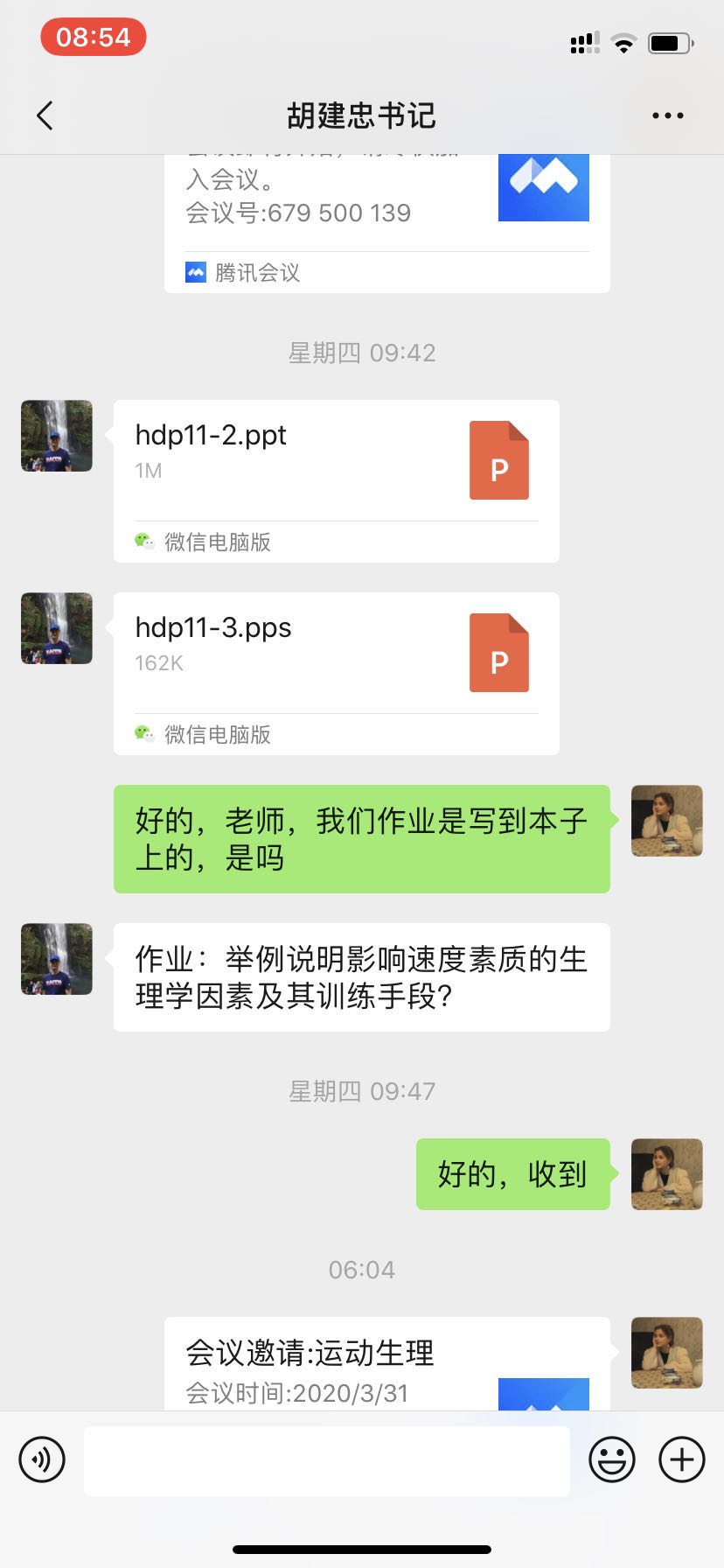Image resolution: width=724 pixels, height=1568 pixels.
Task: Go back to the chat list
Action: [45, 115]
